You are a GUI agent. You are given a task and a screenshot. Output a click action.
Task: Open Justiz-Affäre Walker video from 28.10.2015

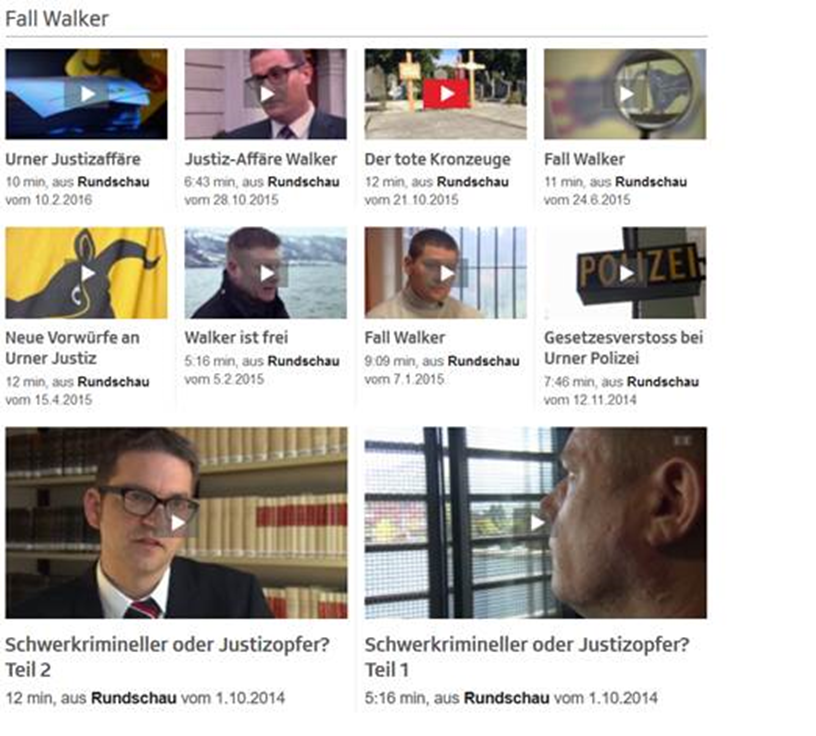coord(266,94)
